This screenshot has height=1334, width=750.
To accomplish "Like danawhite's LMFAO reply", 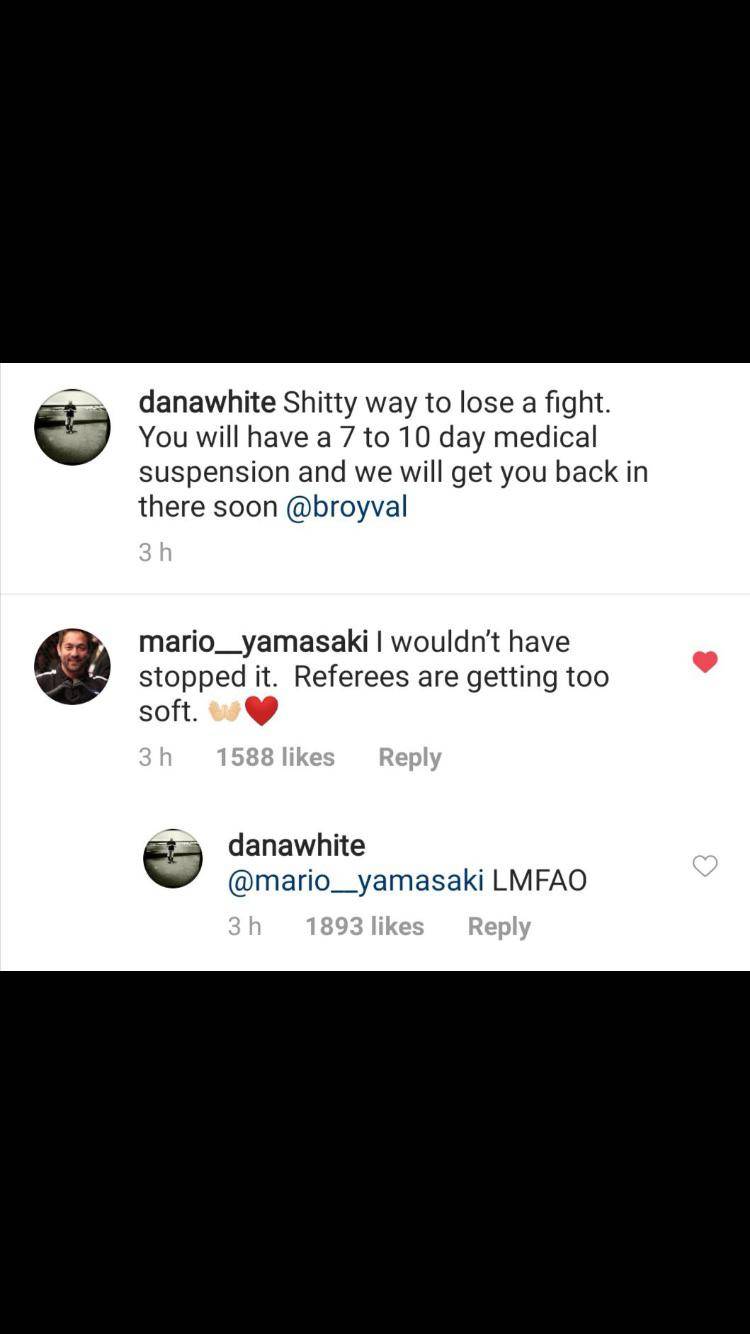I will [x=705, y=866].
